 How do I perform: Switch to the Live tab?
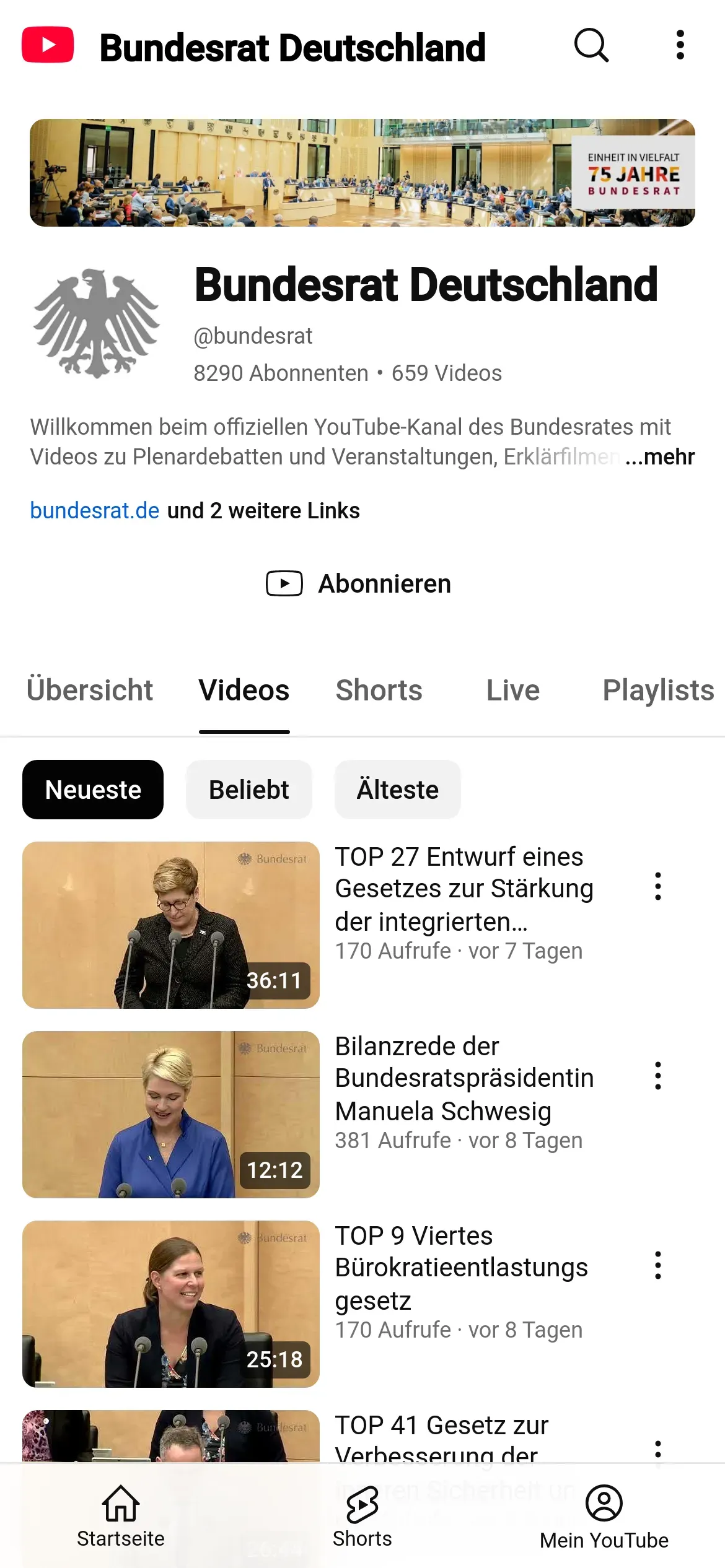pos(512,690)
